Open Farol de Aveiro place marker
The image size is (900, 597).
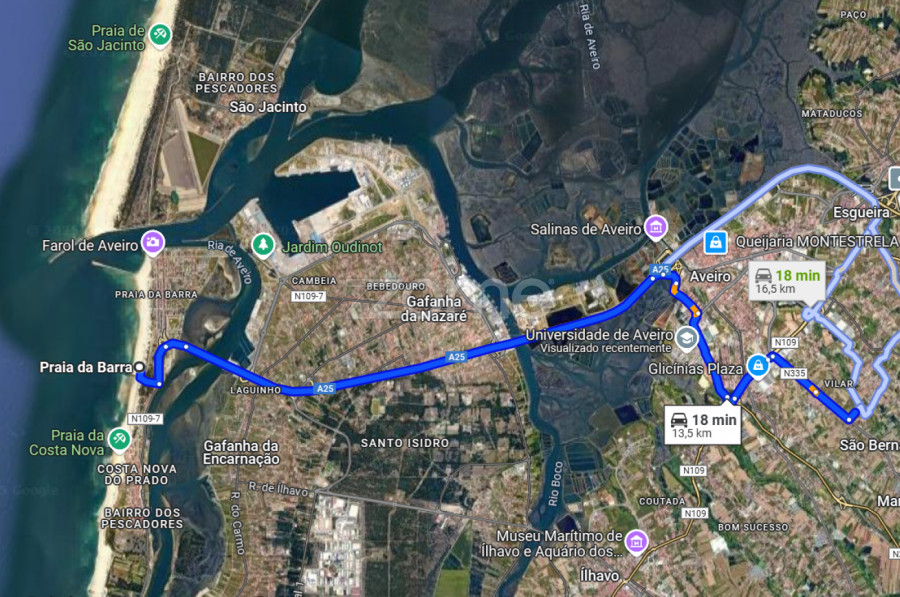(153, 242)
